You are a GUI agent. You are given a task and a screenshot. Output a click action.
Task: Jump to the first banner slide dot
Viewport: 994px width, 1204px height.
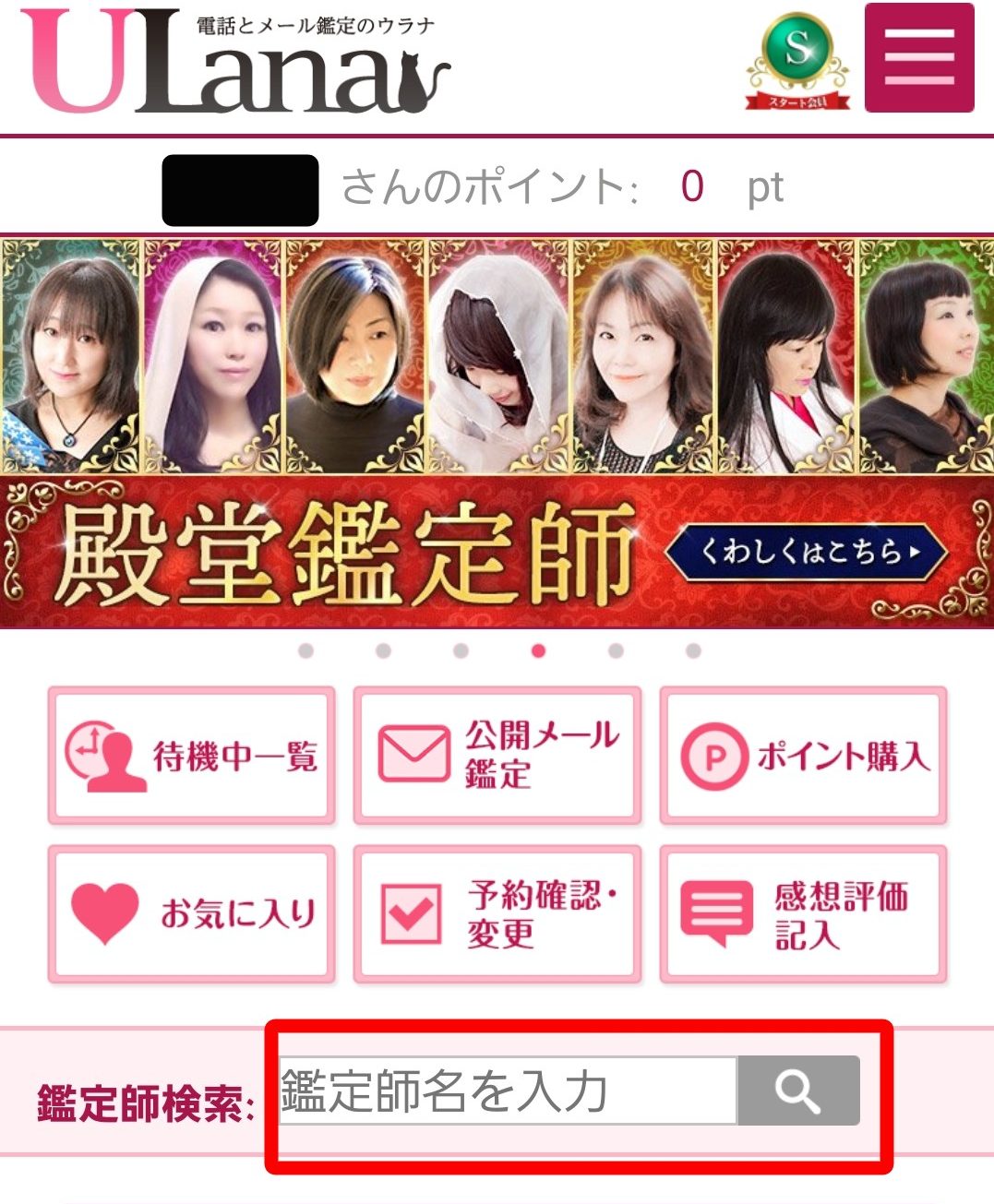point(306,651)
